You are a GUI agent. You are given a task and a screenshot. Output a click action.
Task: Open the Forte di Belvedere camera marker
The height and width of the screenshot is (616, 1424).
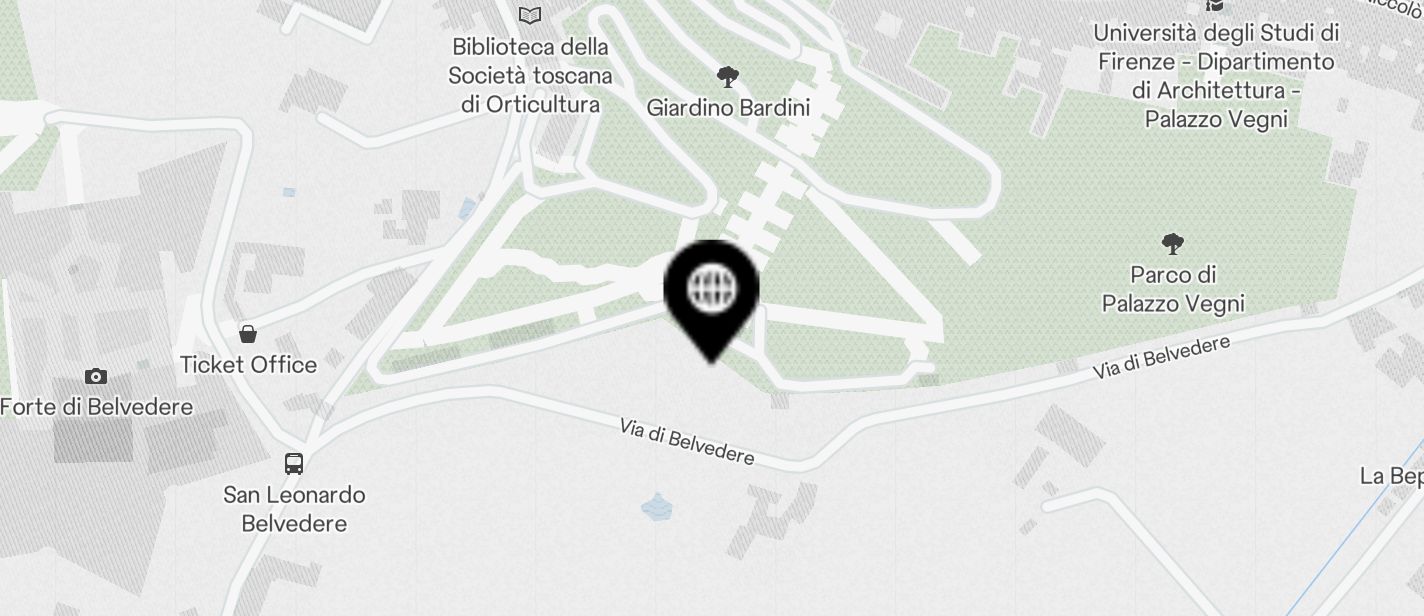click(x=96, y=377)
